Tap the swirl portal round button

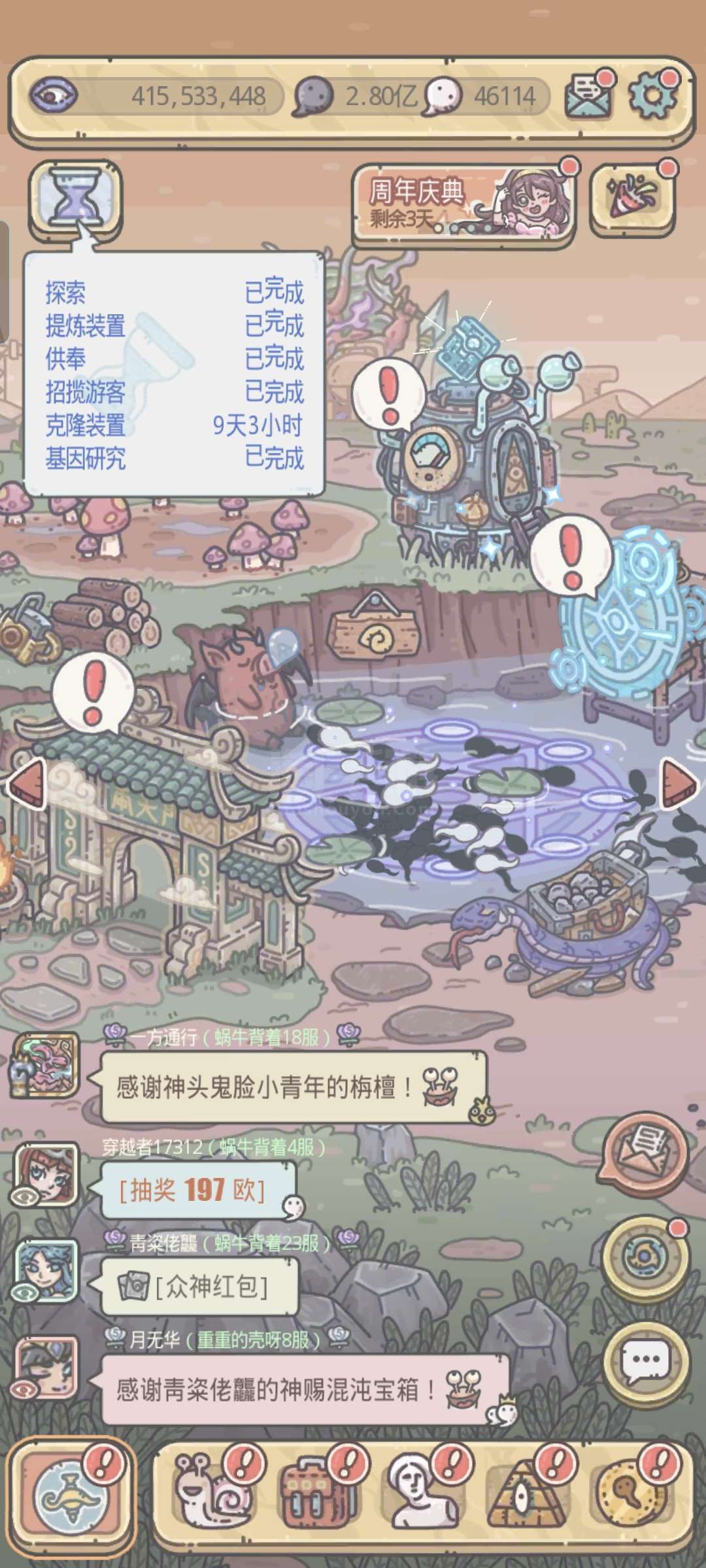click(645, 1258)
